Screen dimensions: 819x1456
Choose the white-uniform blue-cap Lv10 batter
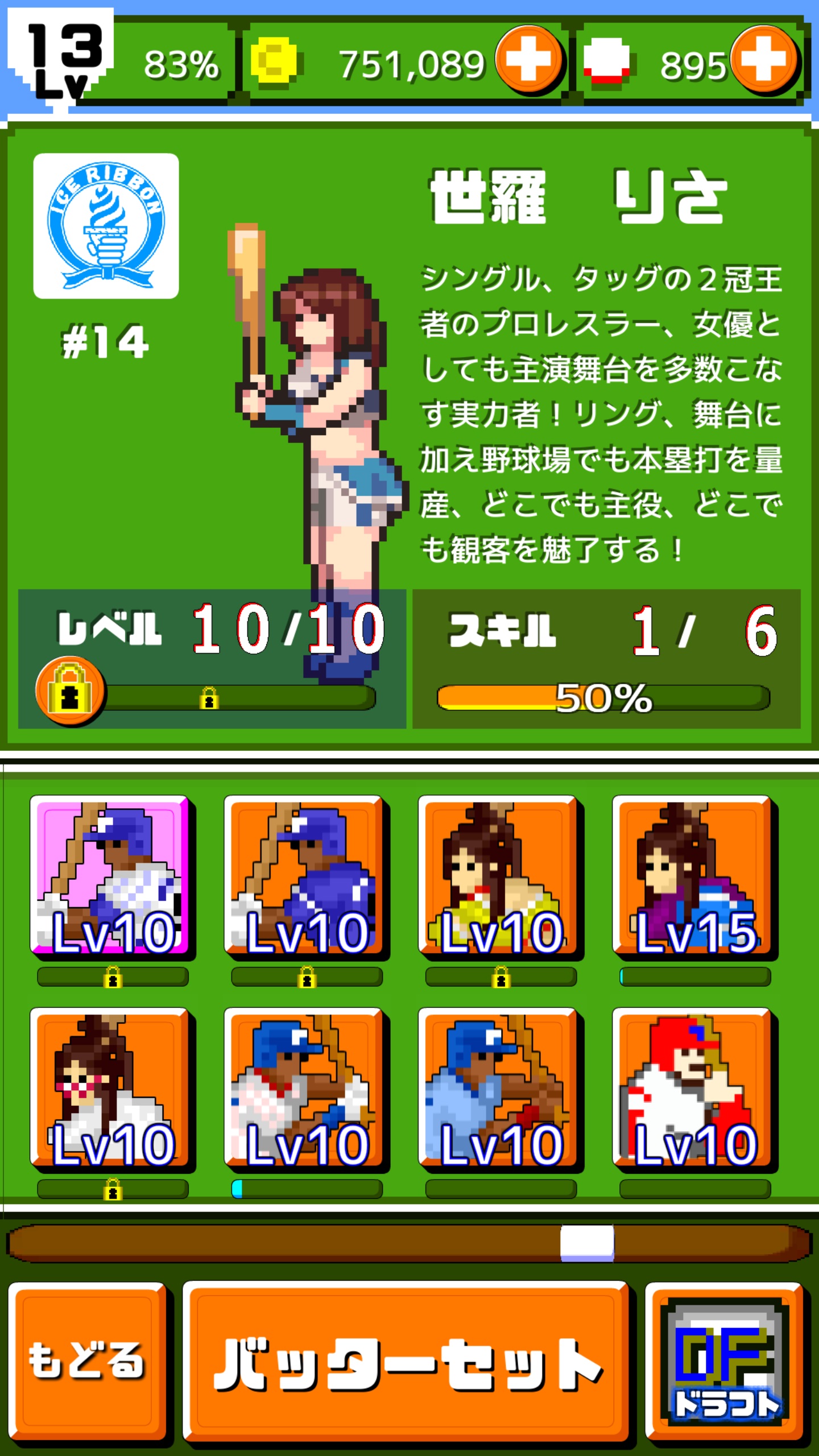pyautogui.click(x=304, y=1087)
